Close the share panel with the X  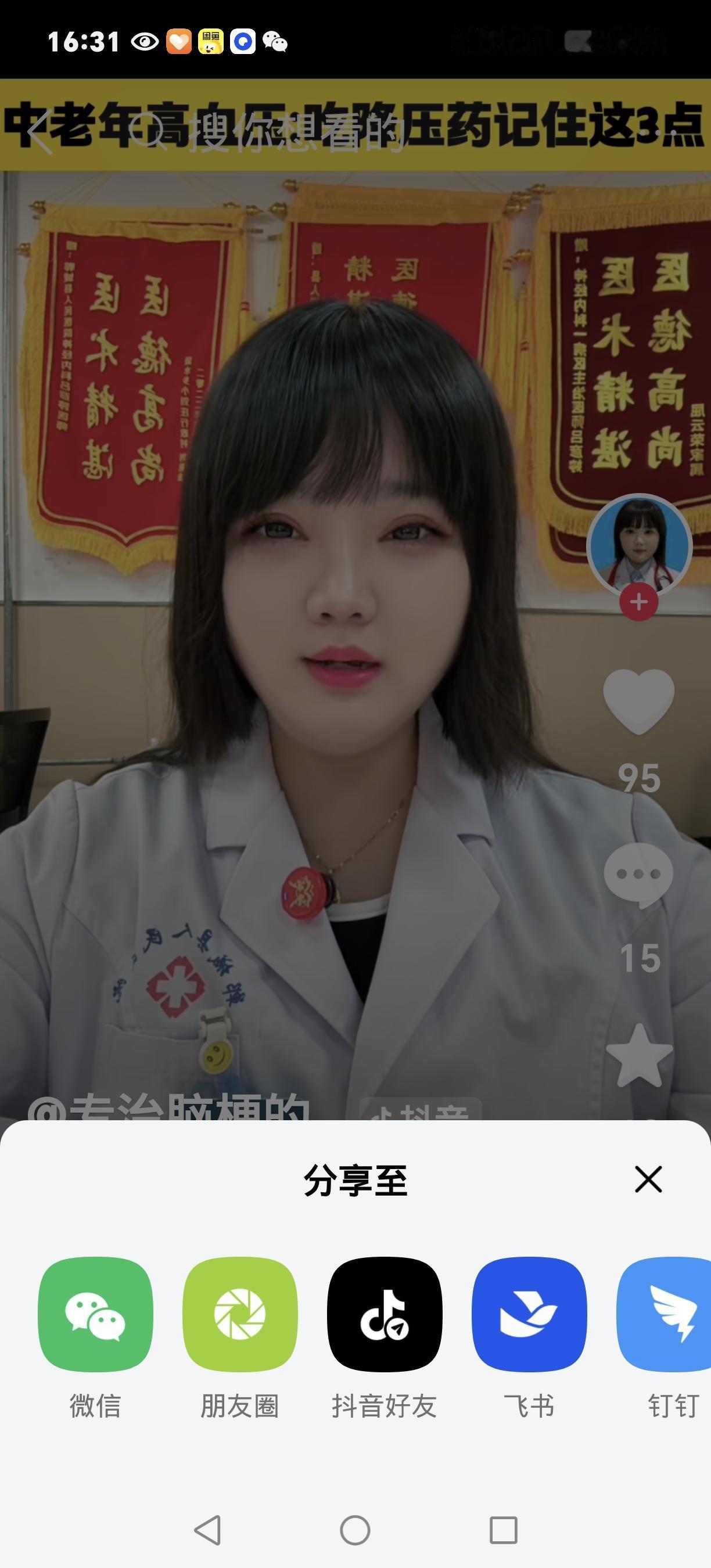649,1180
